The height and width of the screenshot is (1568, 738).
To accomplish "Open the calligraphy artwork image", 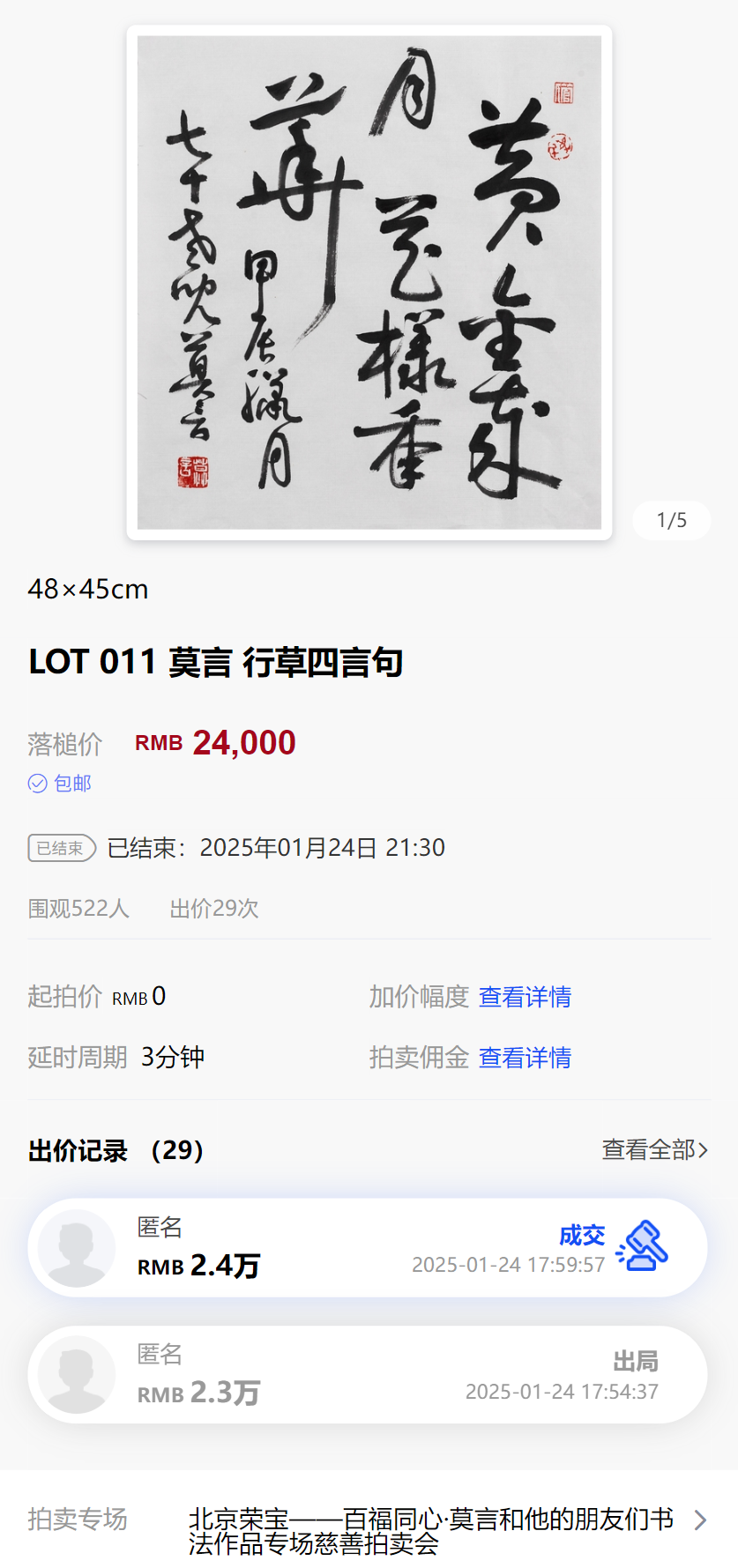I will (369, 282).
